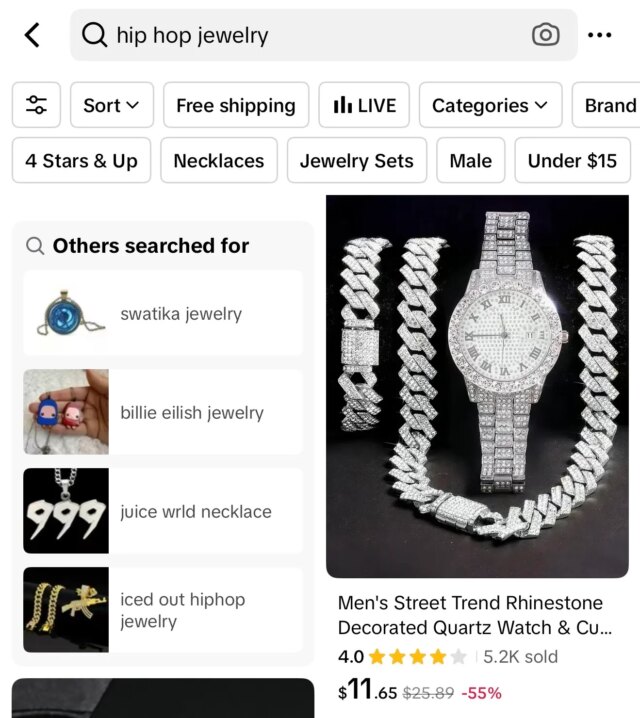
Task: Expand the Sort dropdown
Action: [111, 105]
